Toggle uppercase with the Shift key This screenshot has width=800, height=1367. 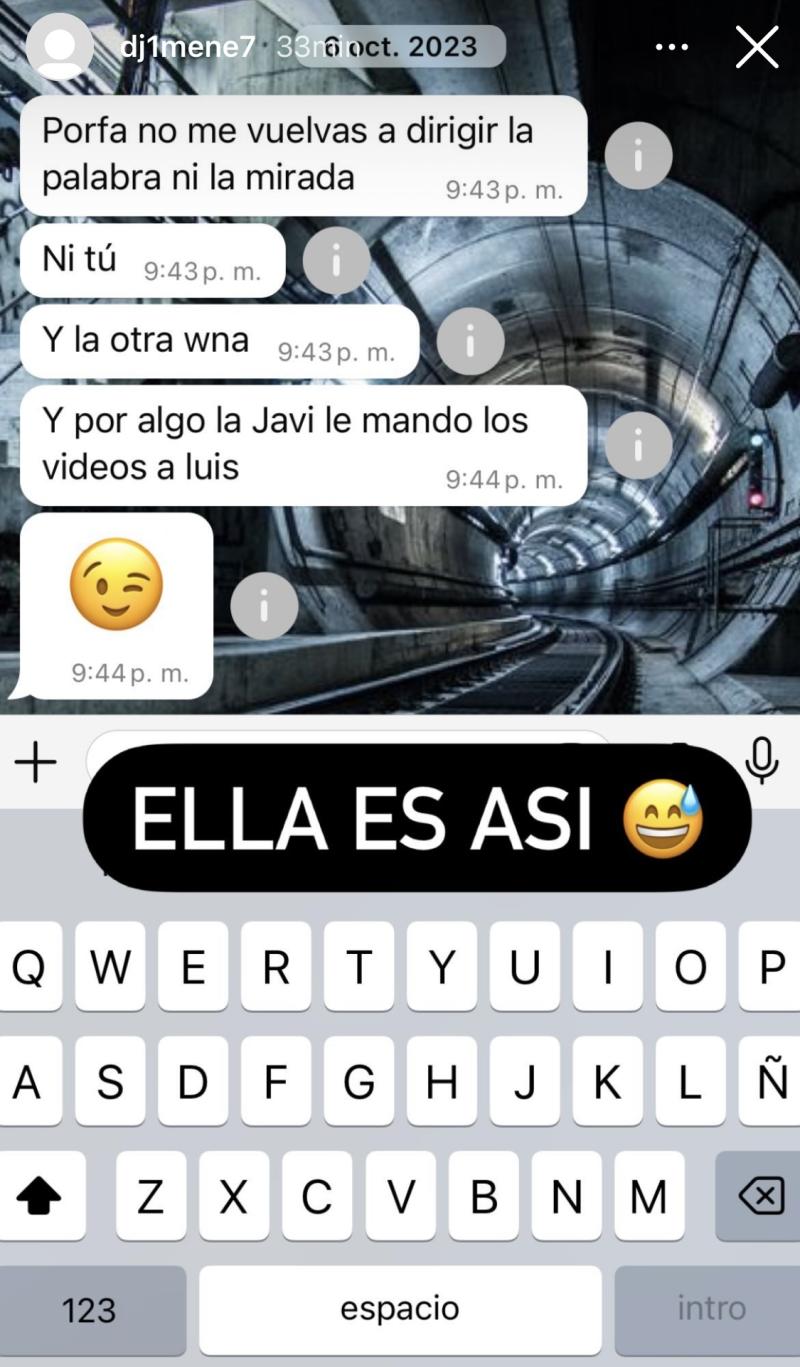[42, 1196]
